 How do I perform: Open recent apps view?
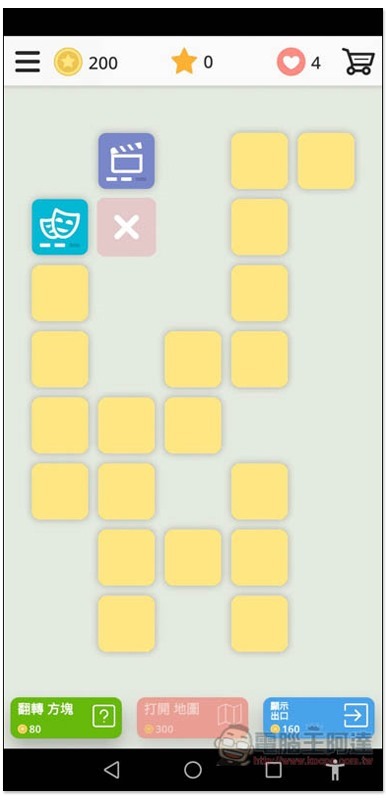pos(274,769)
